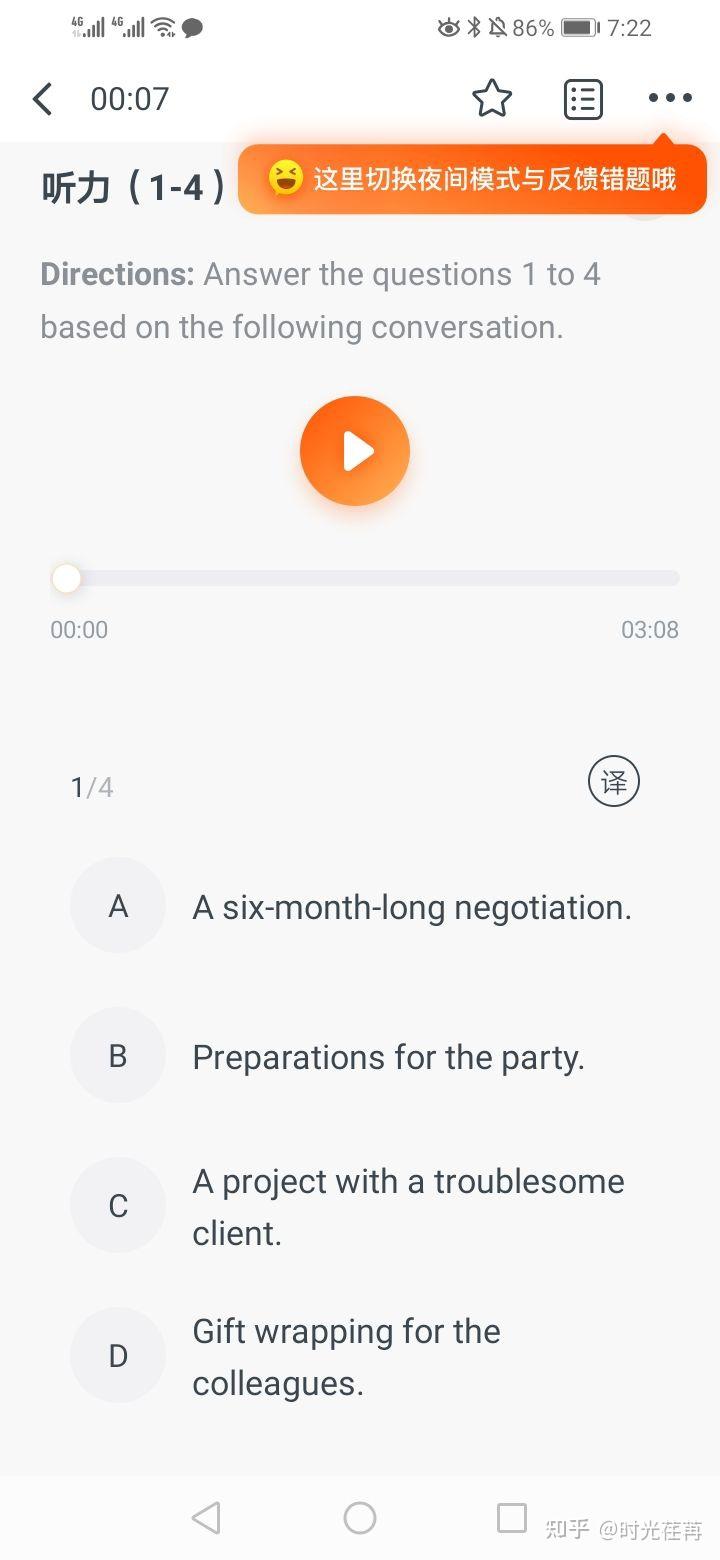Show translation with the 译 button
Screen dimensions: 720x1560
click(x=613, y=782)
